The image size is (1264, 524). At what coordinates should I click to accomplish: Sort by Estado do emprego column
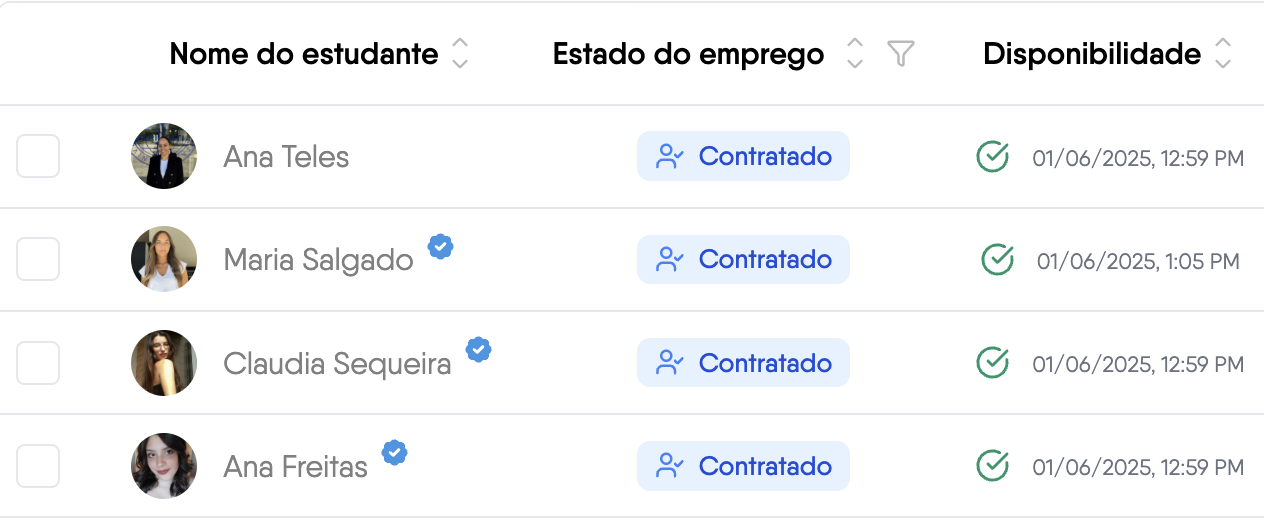click(854, 54)
